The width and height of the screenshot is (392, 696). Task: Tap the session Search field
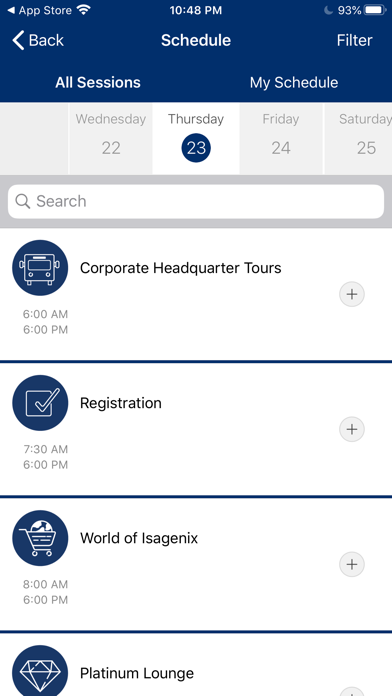click(x=196, y=202)
